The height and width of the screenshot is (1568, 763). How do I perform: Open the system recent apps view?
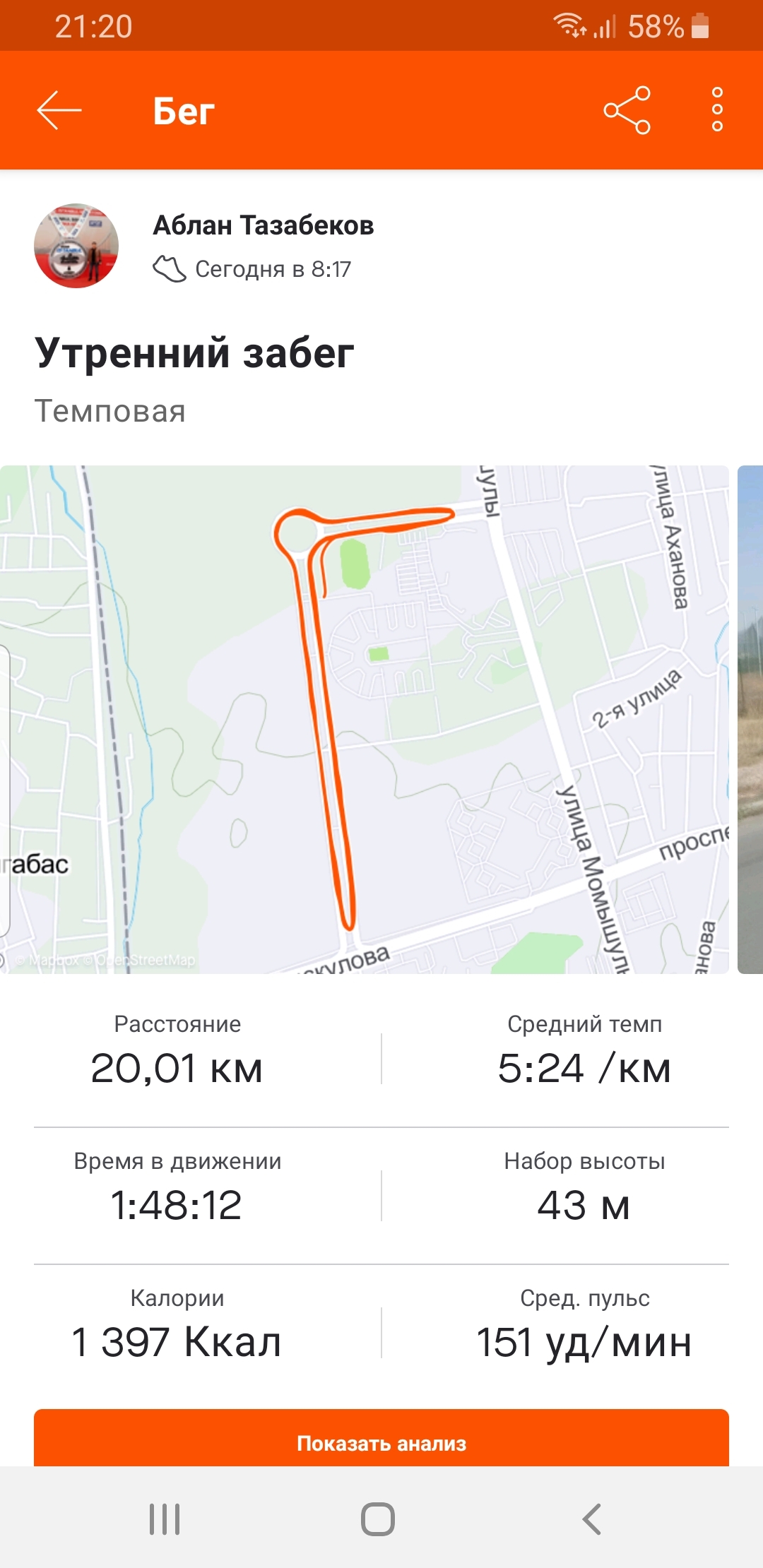pos(165,1519)
